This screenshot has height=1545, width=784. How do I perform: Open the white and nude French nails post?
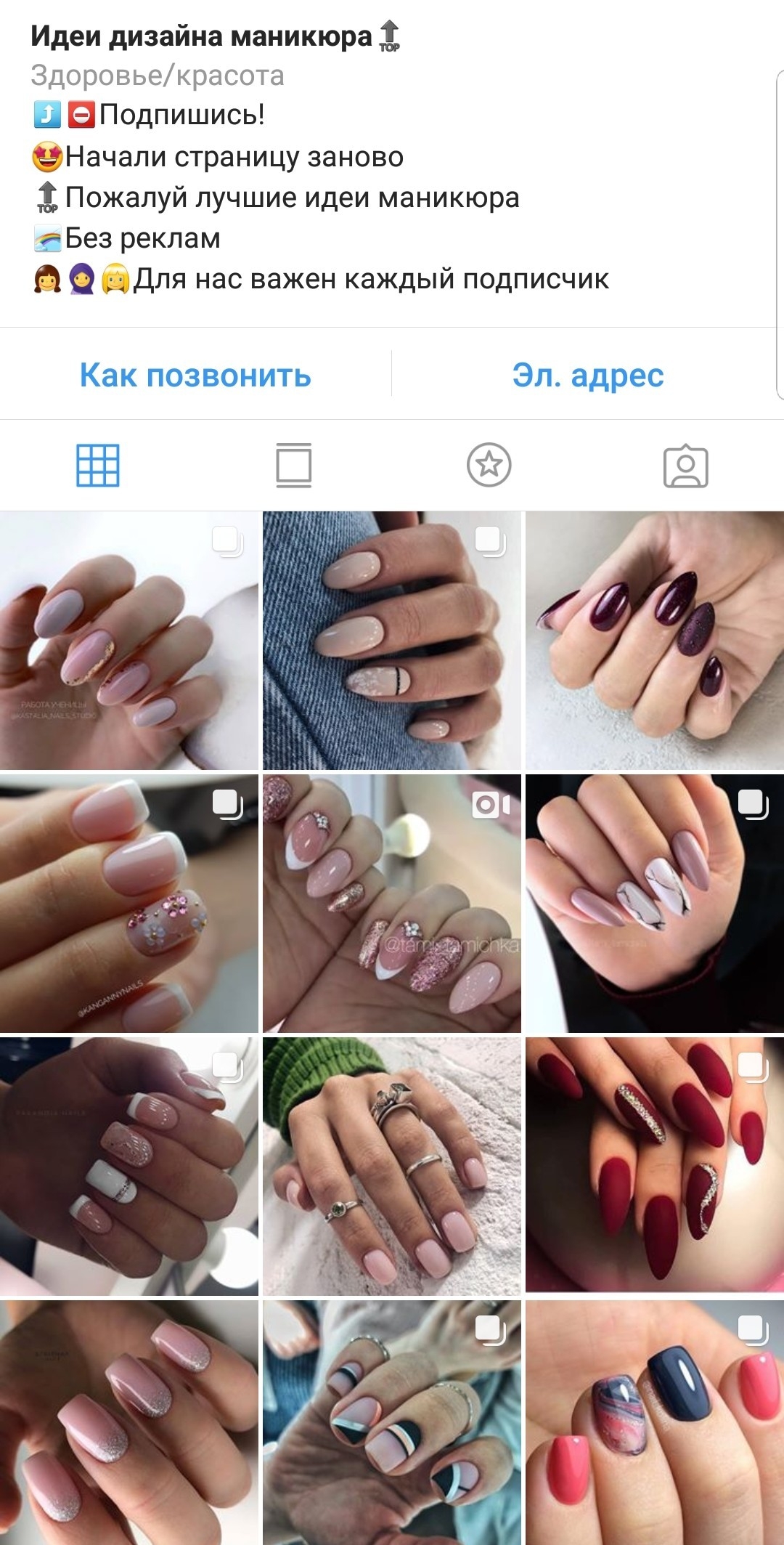pyautogui.click(x=129, y=1167)
